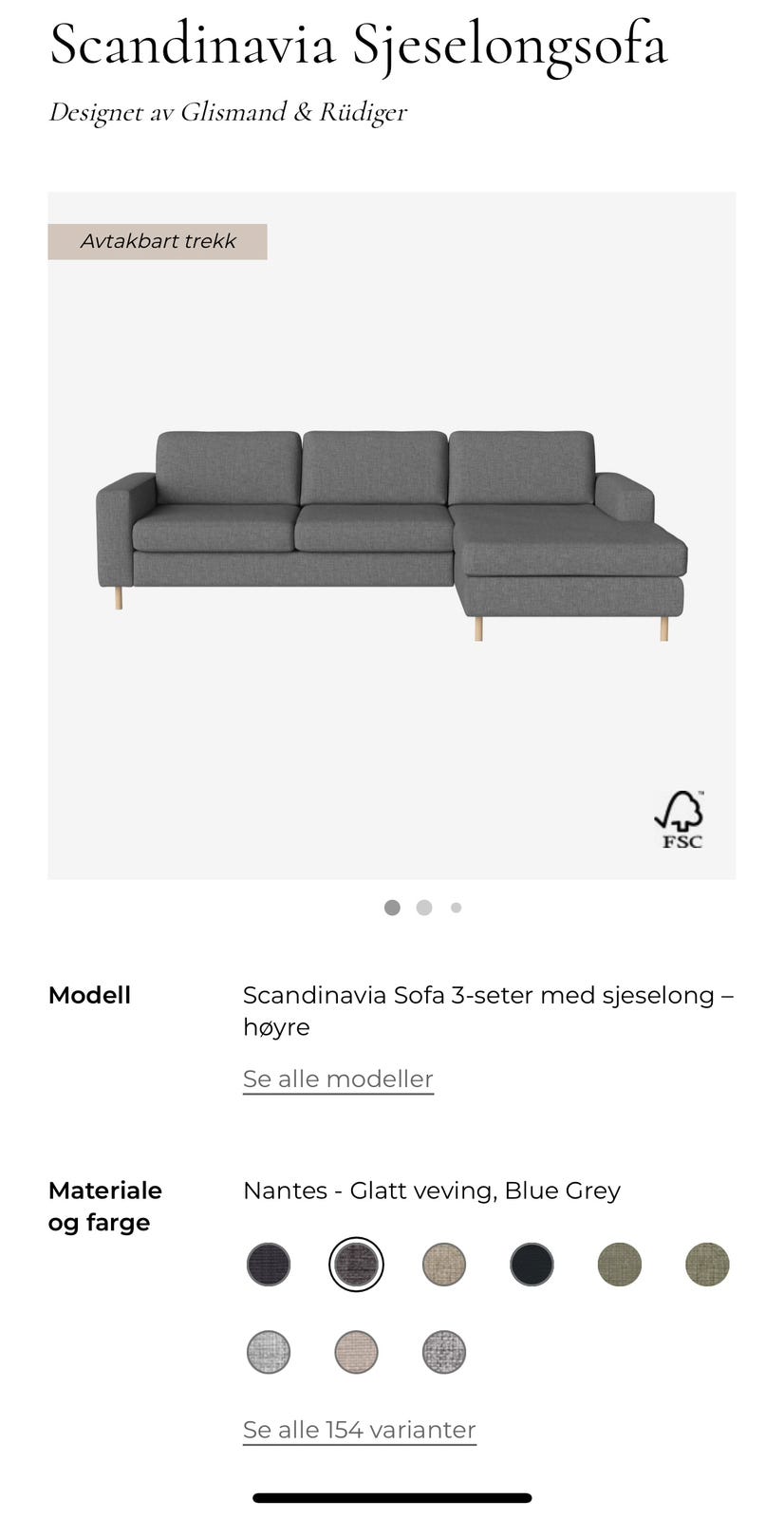
Task: Click the designer name Glismand & Rüdiger
Action: pos(228,112)
